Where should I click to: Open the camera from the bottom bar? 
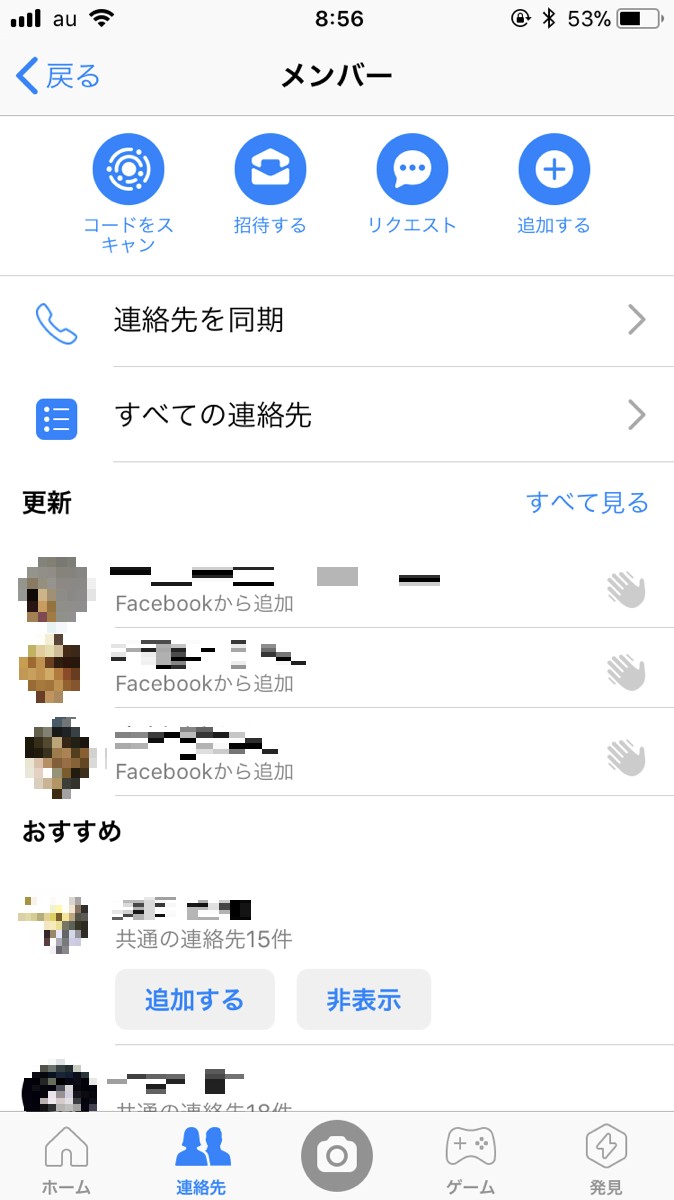[337, 1156]
